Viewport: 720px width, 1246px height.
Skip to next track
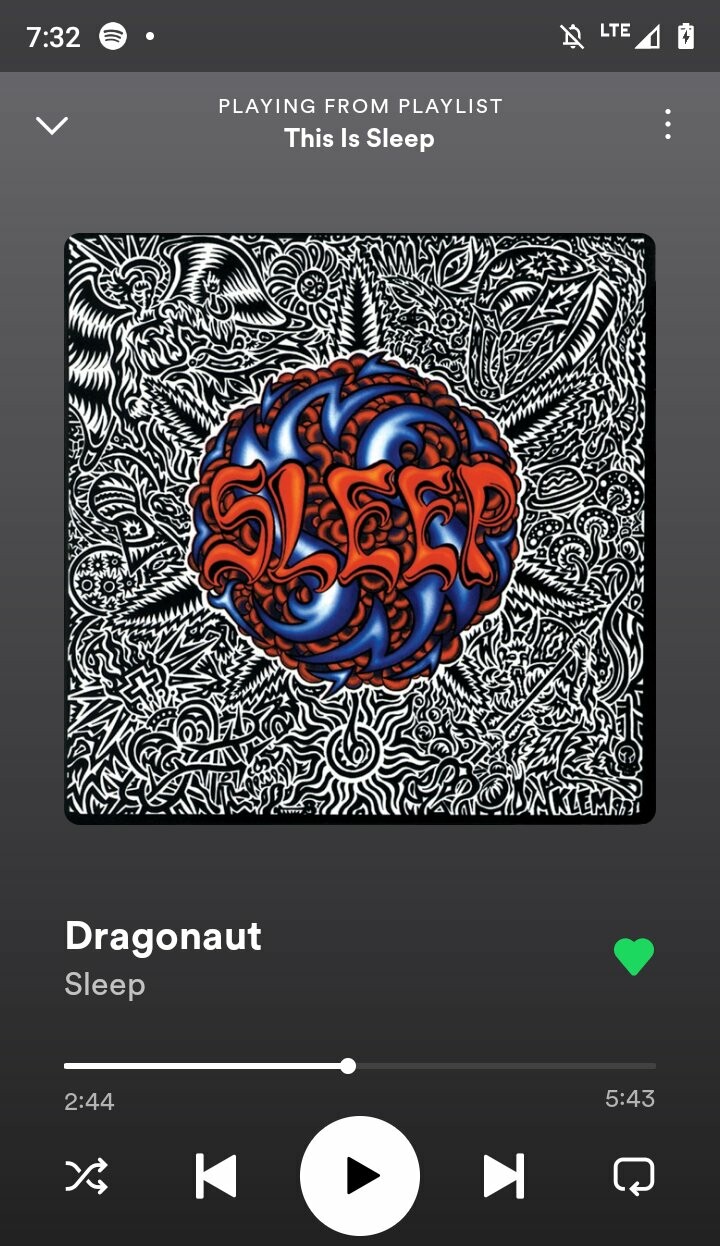[x=503, y=1176]
